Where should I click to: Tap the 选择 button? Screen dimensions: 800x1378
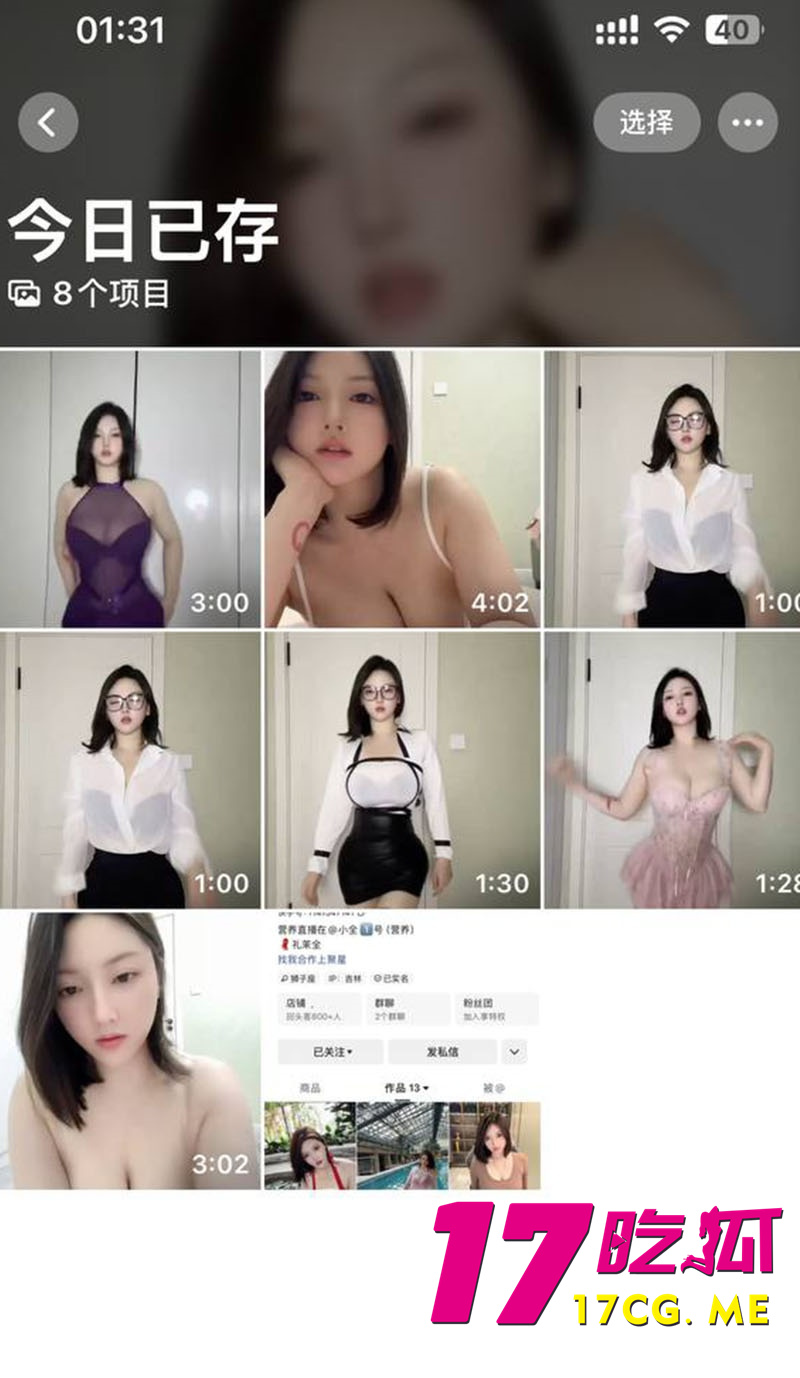tap(646, 122)
